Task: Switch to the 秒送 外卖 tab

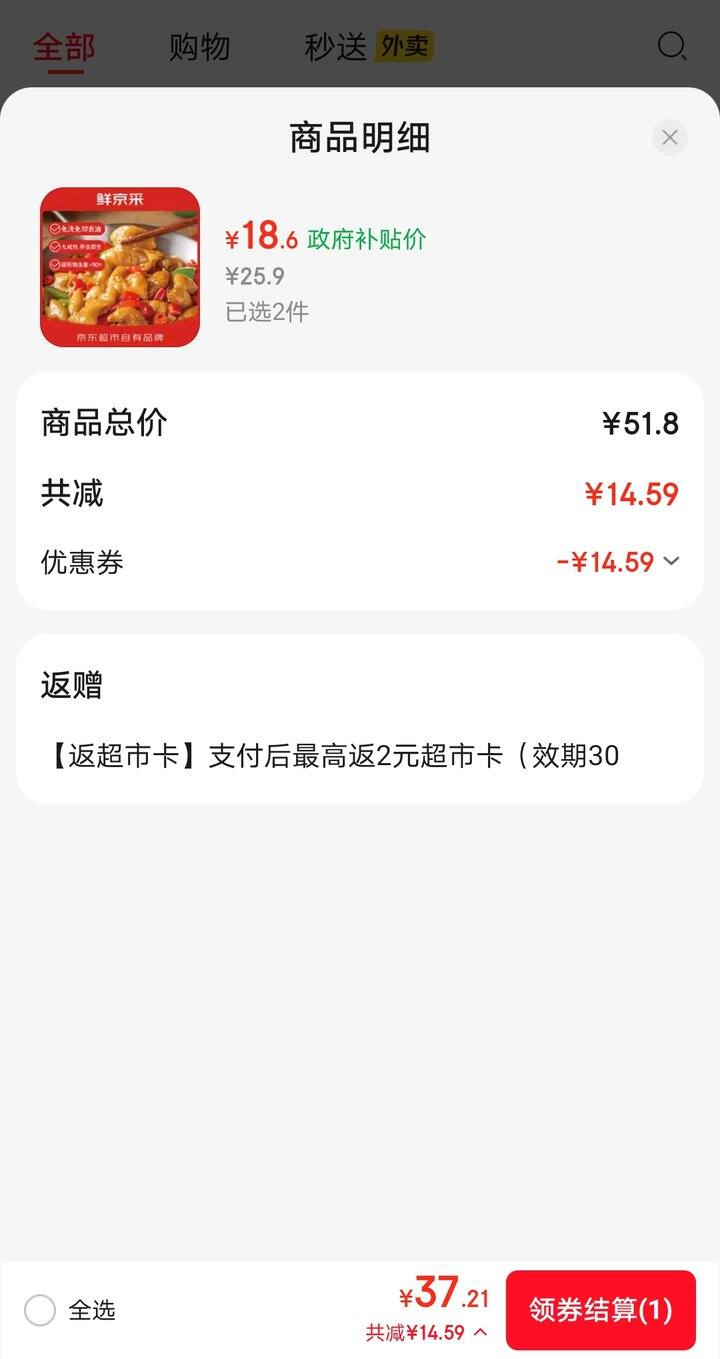Action: 368,47
